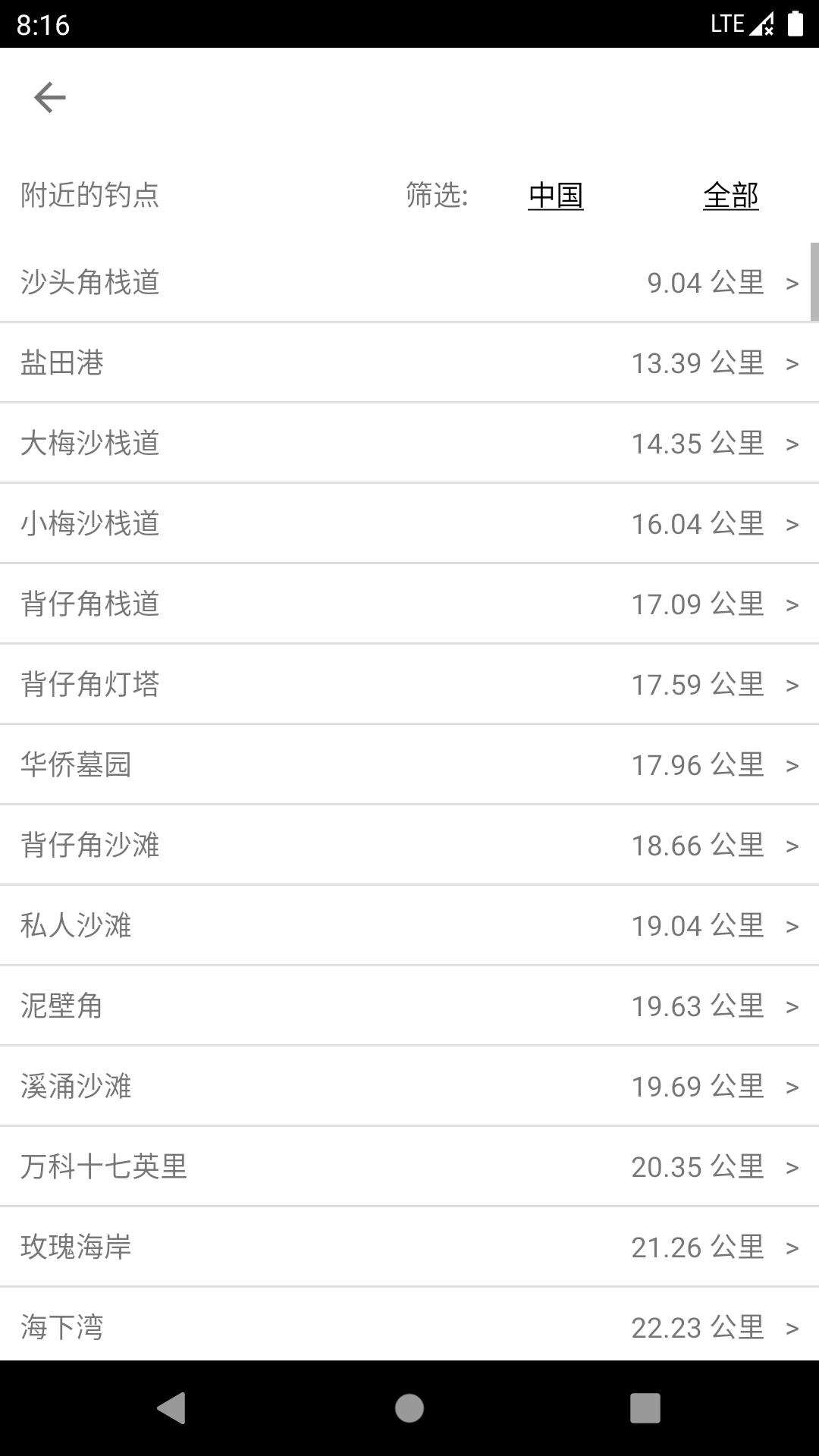Select the 中国 filter option
Image resolution: width=819 pixels, height=1456 pixels.
pos(556,196)
